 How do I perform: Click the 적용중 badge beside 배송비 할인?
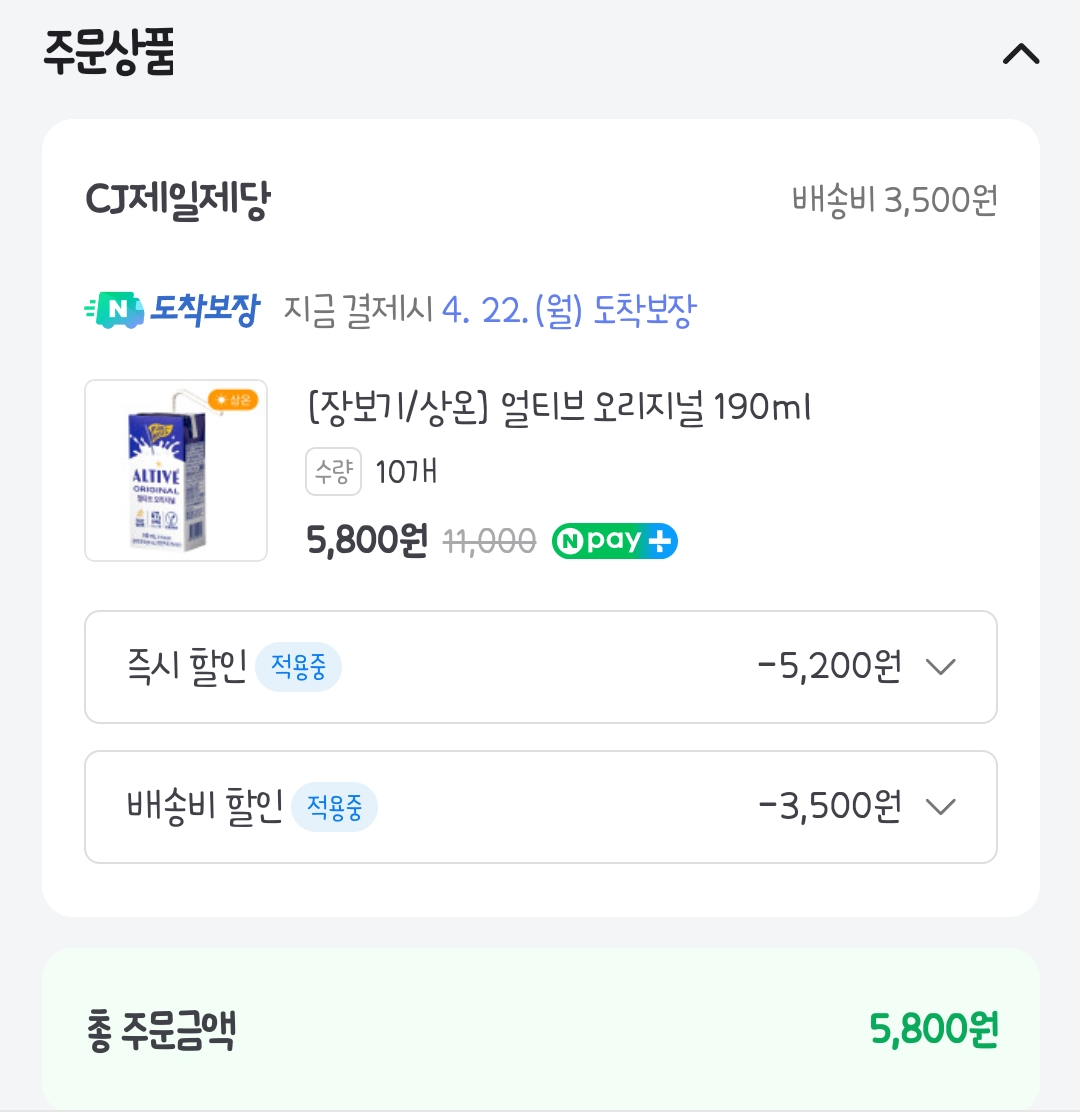pyautogui.click(x=336, y=805)
